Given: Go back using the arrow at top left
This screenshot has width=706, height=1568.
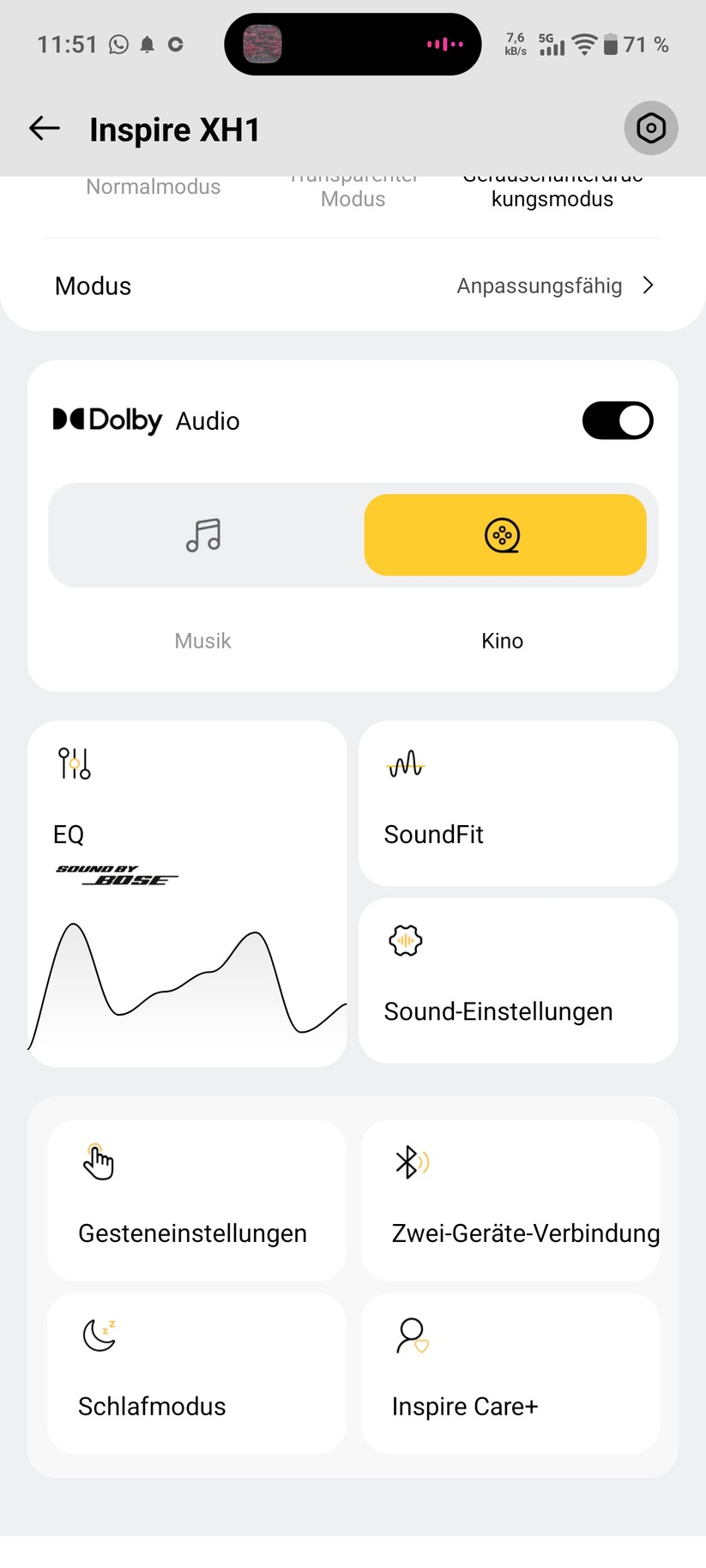Looking at the screenshot, I should 43,128.
